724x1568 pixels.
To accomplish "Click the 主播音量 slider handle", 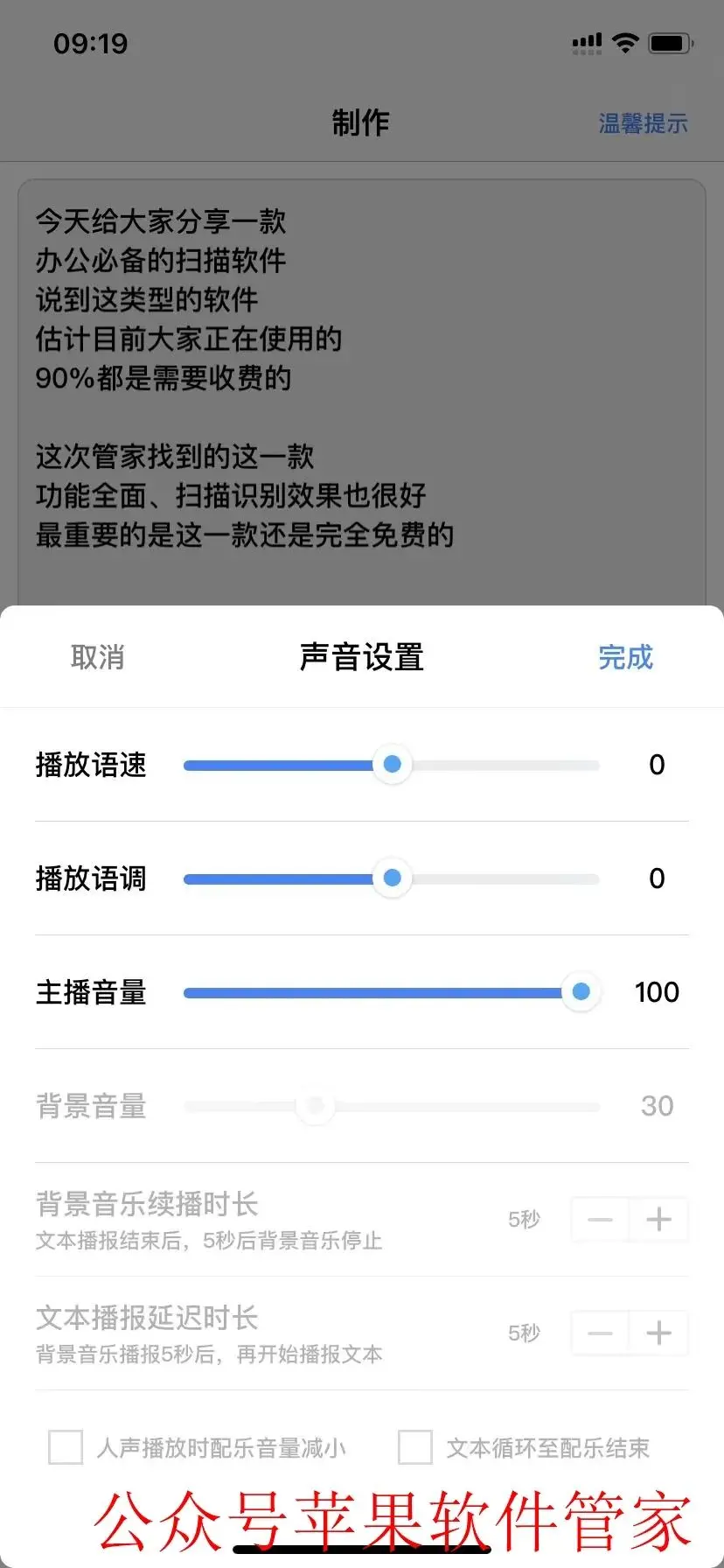I will tap(581, 991).
